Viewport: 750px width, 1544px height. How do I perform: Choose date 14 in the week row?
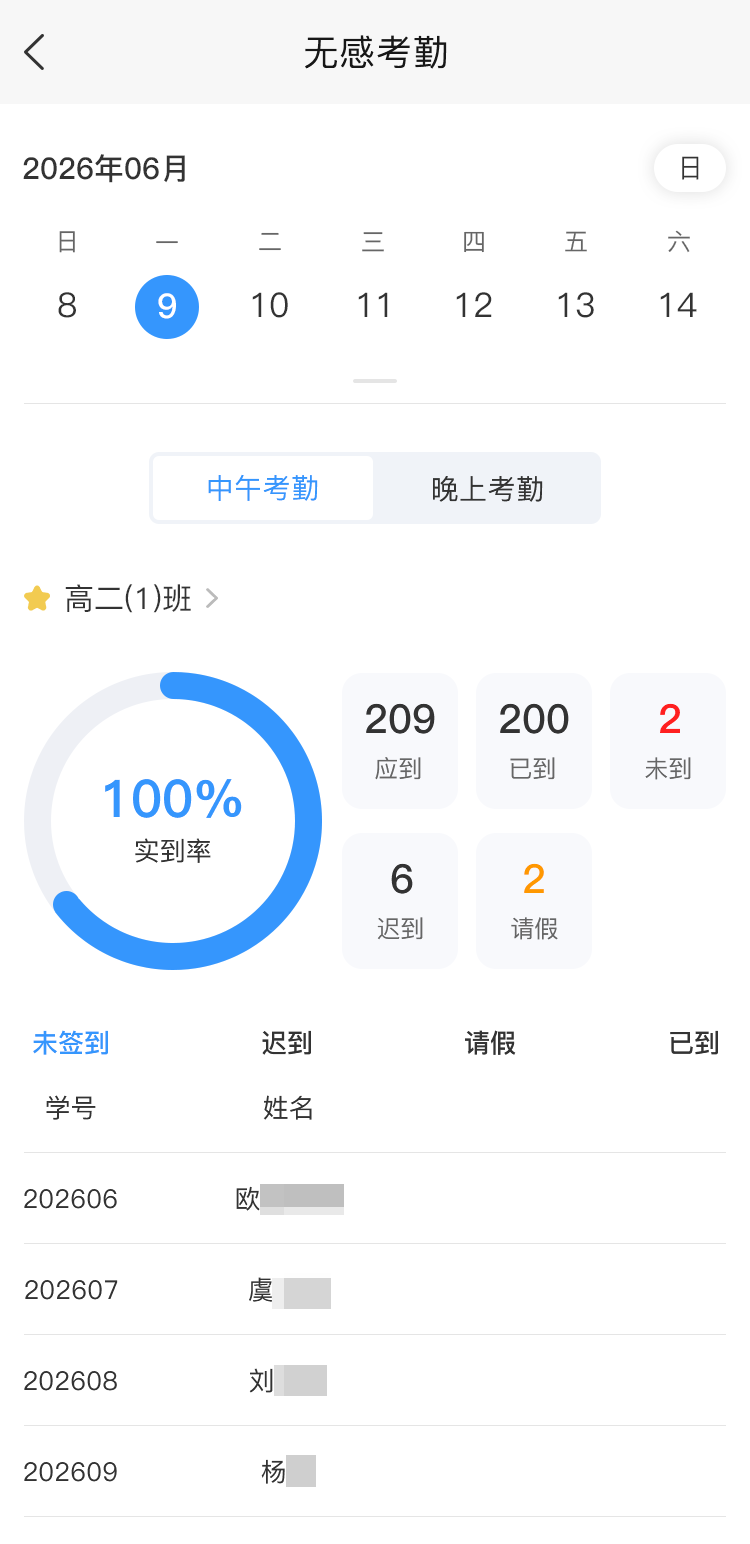pyautogui.click(x=677, y=305)
